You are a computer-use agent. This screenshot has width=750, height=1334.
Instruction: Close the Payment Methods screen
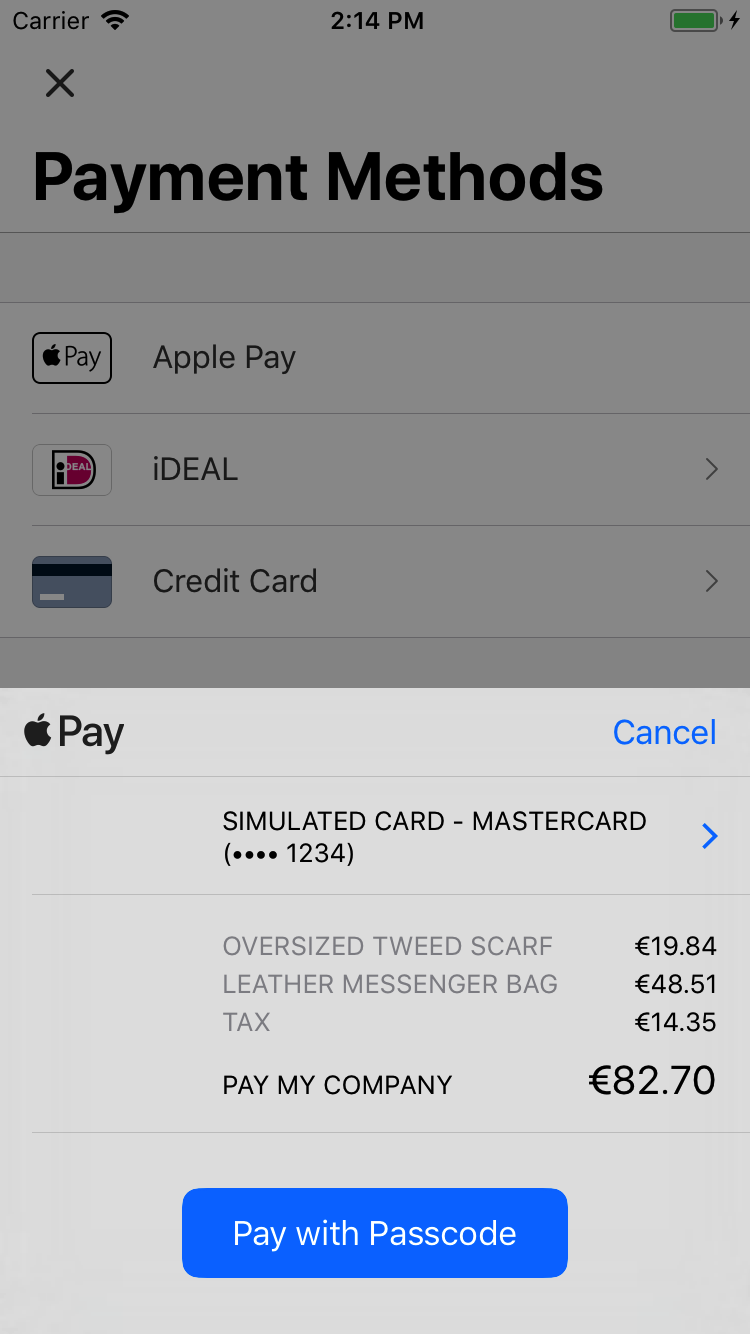point(60,83)
